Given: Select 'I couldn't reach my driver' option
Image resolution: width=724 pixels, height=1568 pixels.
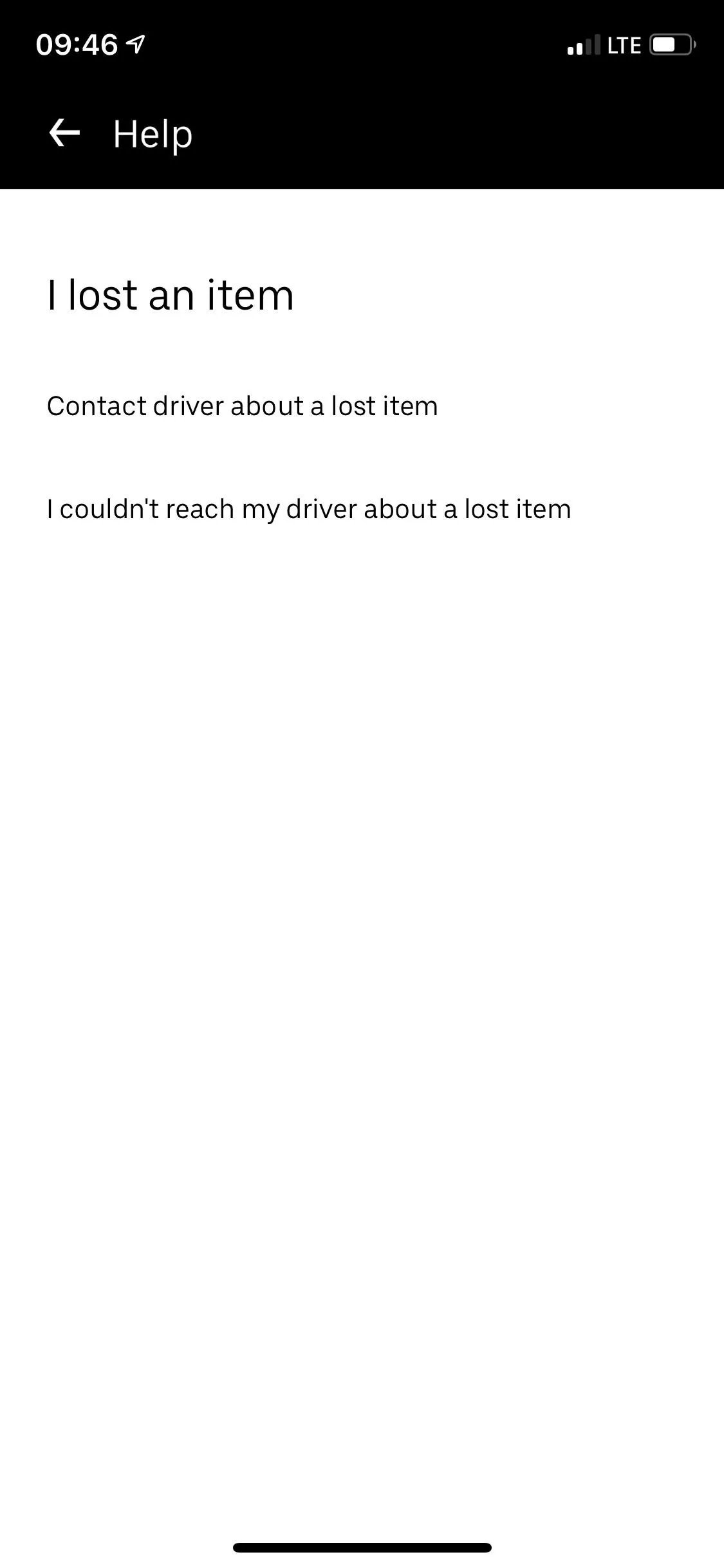Looking at the screenshot, I should (362, 509).
